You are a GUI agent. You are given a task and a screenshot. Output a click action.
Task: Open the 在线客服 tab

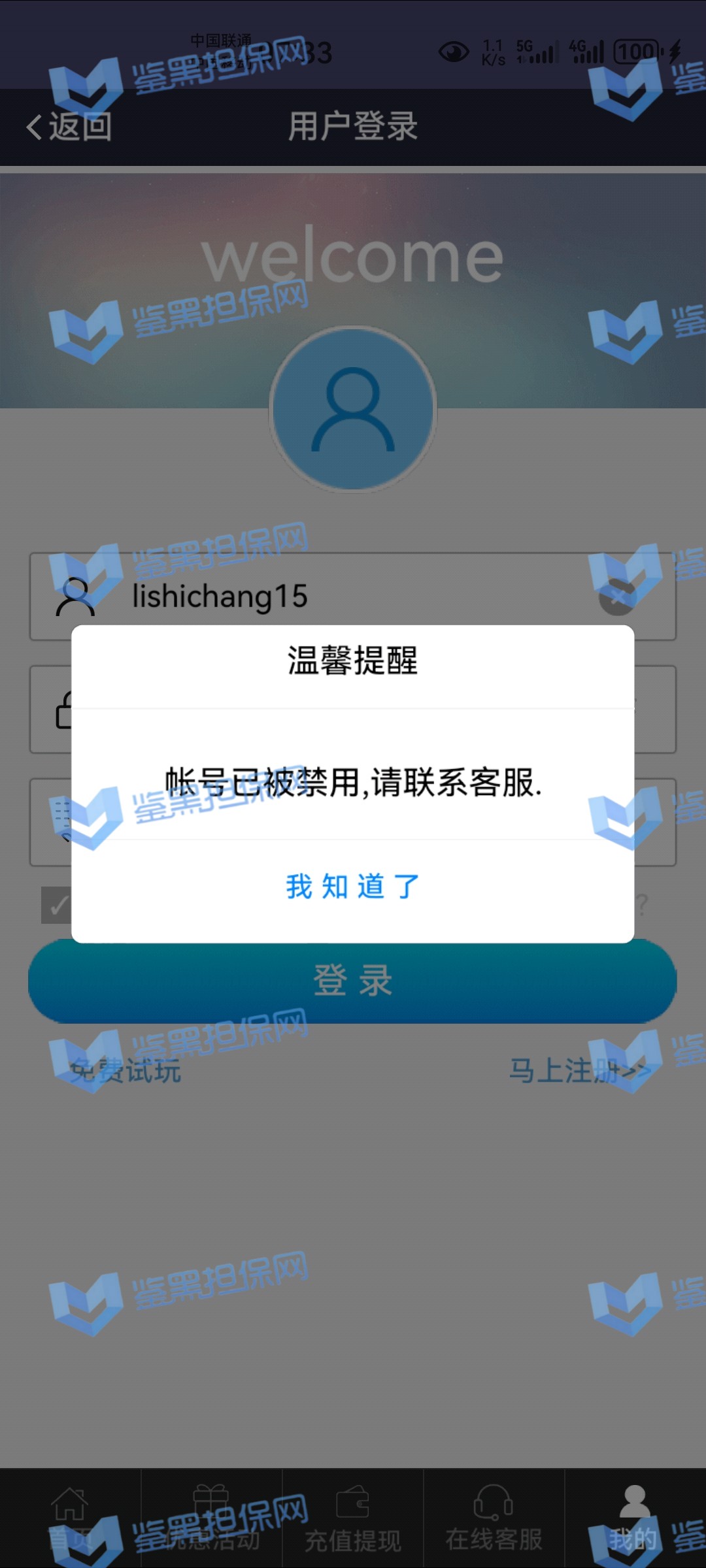click(494, 1520)
